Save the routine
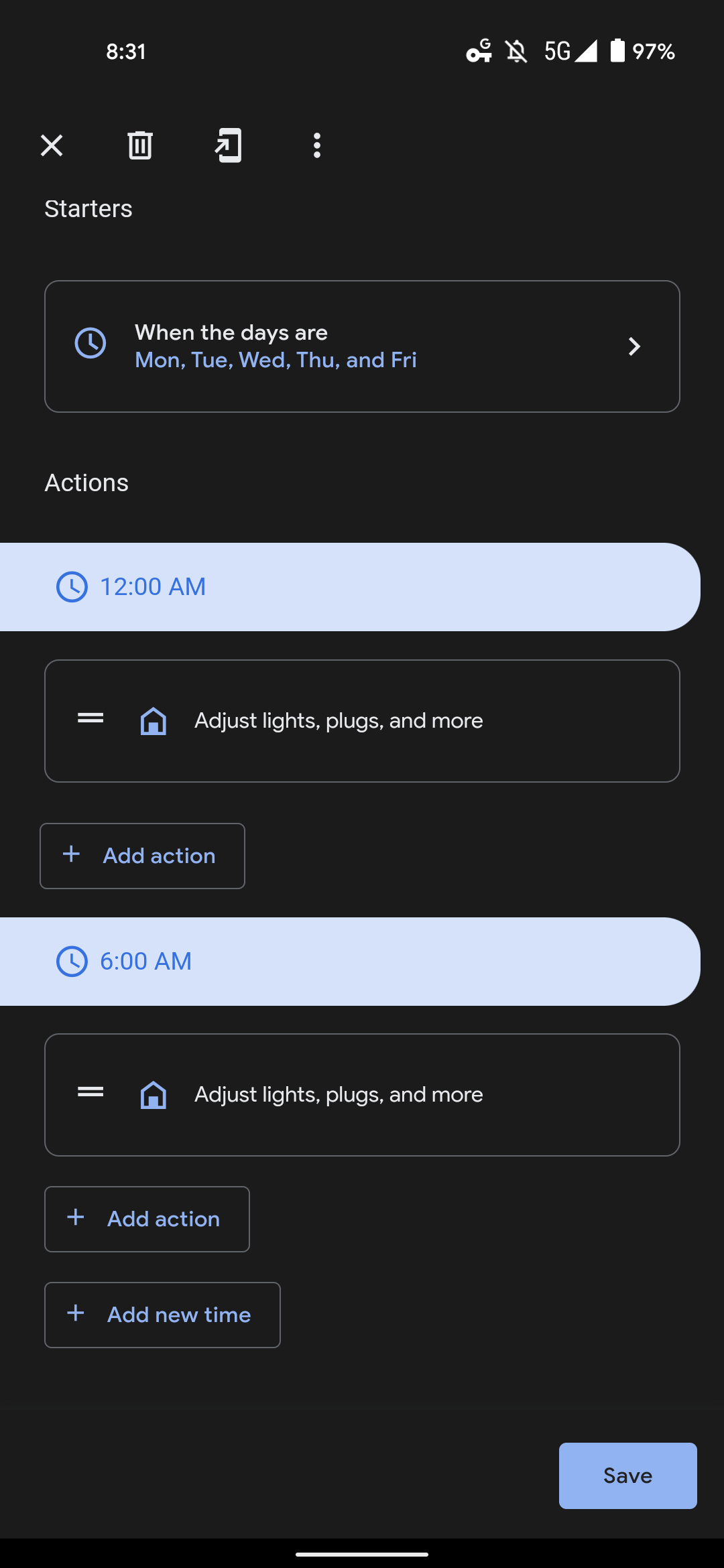The image size is (724, 1568). [x=628, y=1476]
